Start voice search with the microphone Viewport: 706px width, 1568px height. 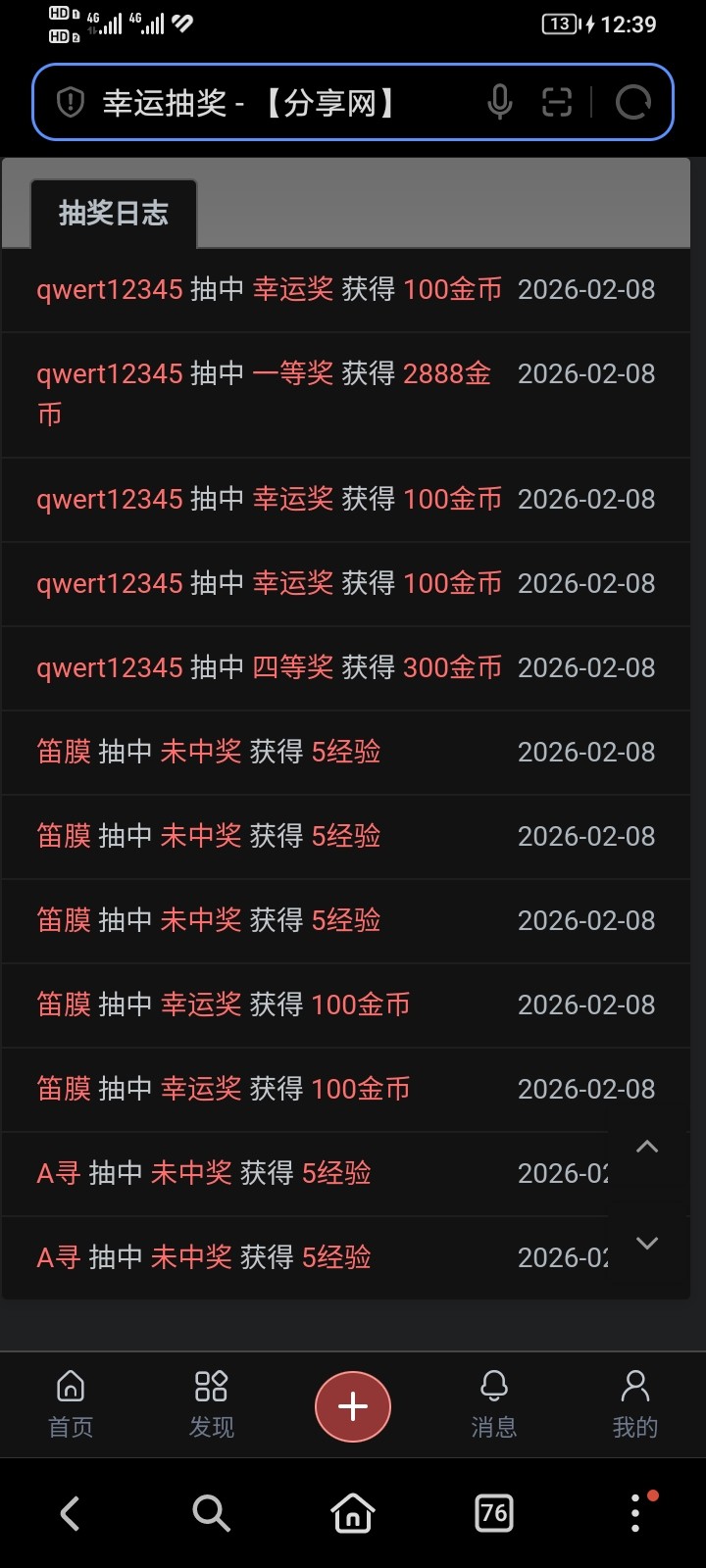tap(499, 102)
